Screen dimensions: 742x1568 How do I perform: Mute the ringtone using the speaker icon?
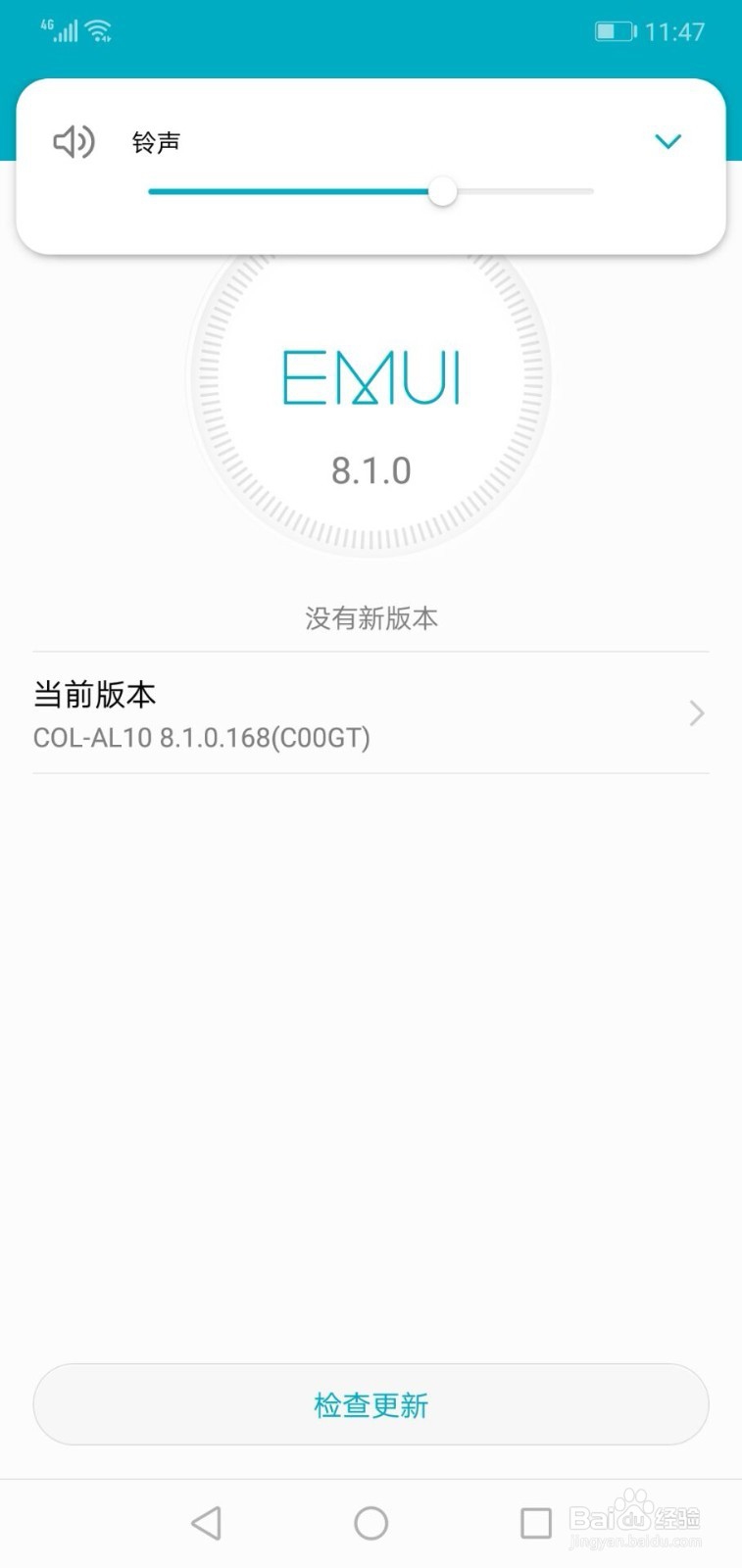point(74,141)
